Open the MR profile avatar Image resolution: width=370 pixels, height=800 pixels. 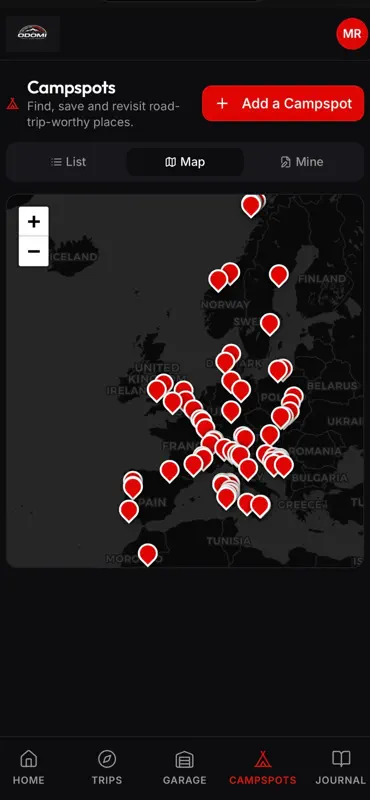[352, 34]
